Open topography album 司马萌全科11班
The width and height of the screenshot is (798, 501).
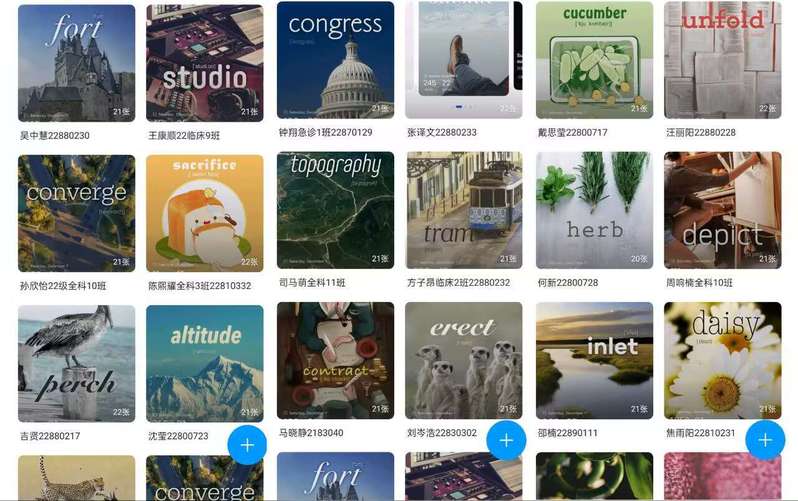click(x=335, y=210)
